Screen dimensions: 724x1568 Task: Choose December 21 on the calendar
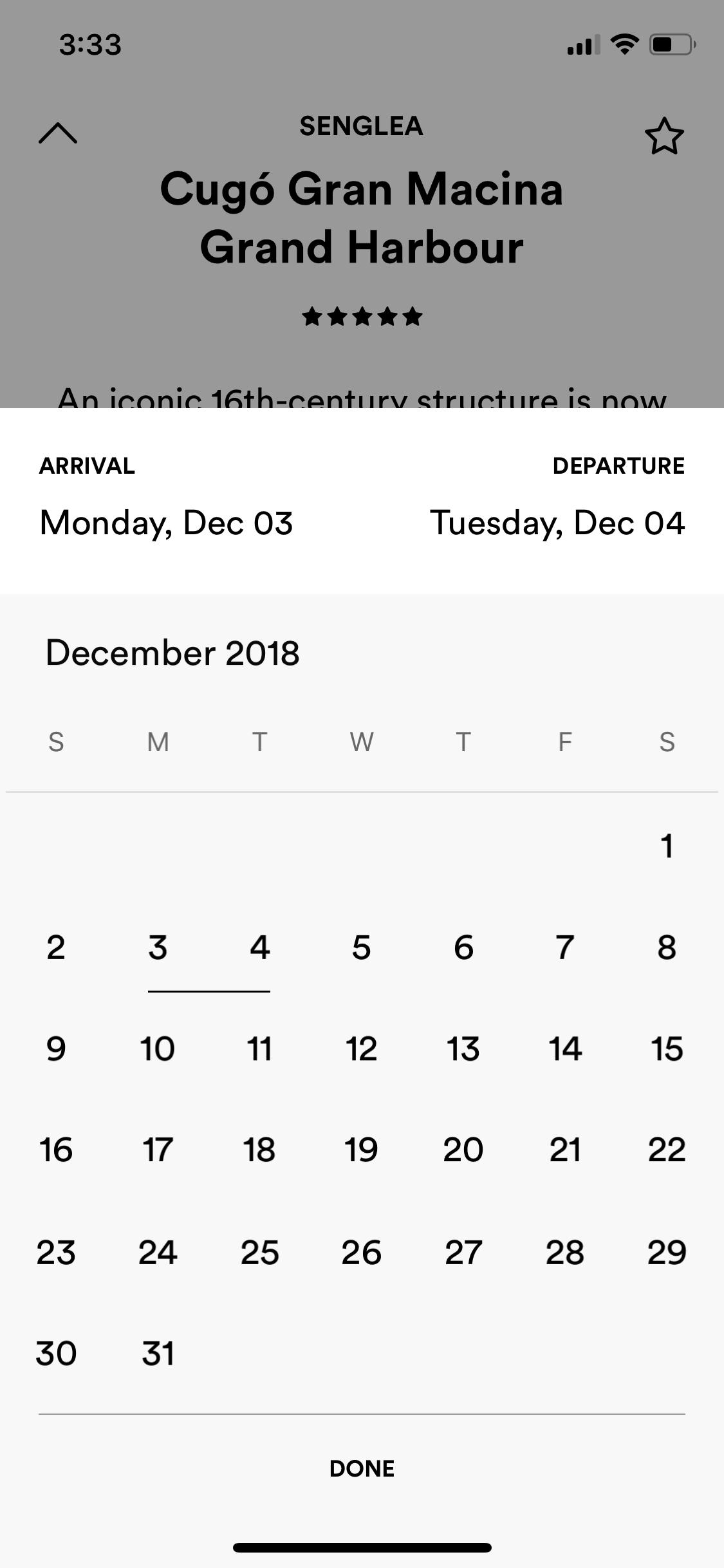click(x=565, y=1150)
